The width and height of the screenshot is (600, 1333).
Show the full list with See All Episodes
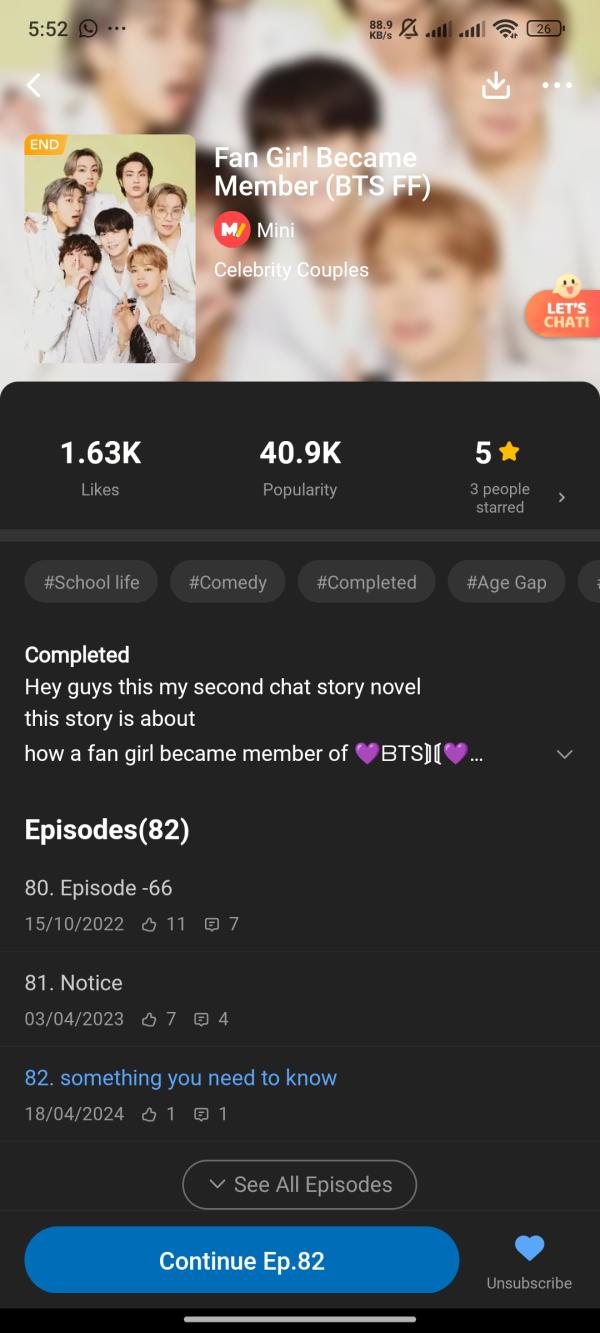coord(299,1185)
